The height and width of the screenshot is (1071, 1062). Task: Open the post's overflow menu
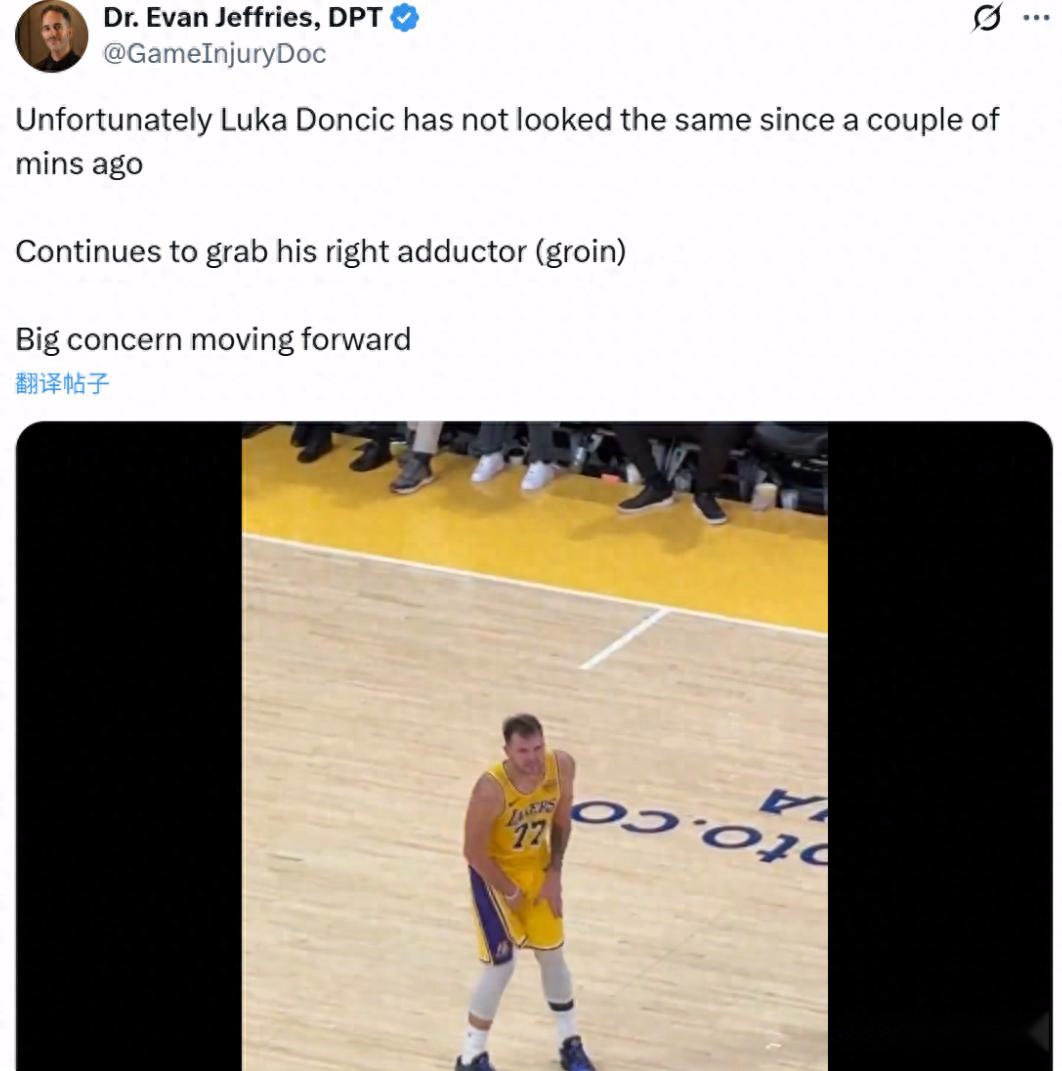click(x=1035, y=18)
